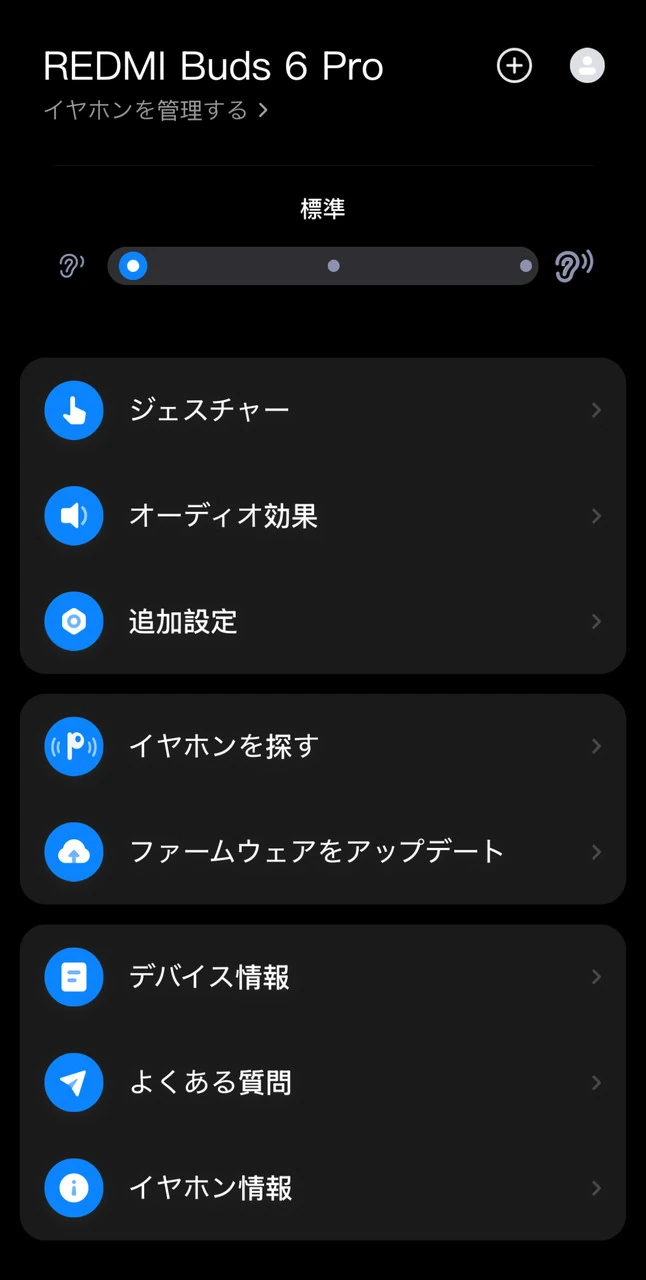This screenshot has width=646, height=1280.
Task: Go to 追加設定
Action: [322, 622]
